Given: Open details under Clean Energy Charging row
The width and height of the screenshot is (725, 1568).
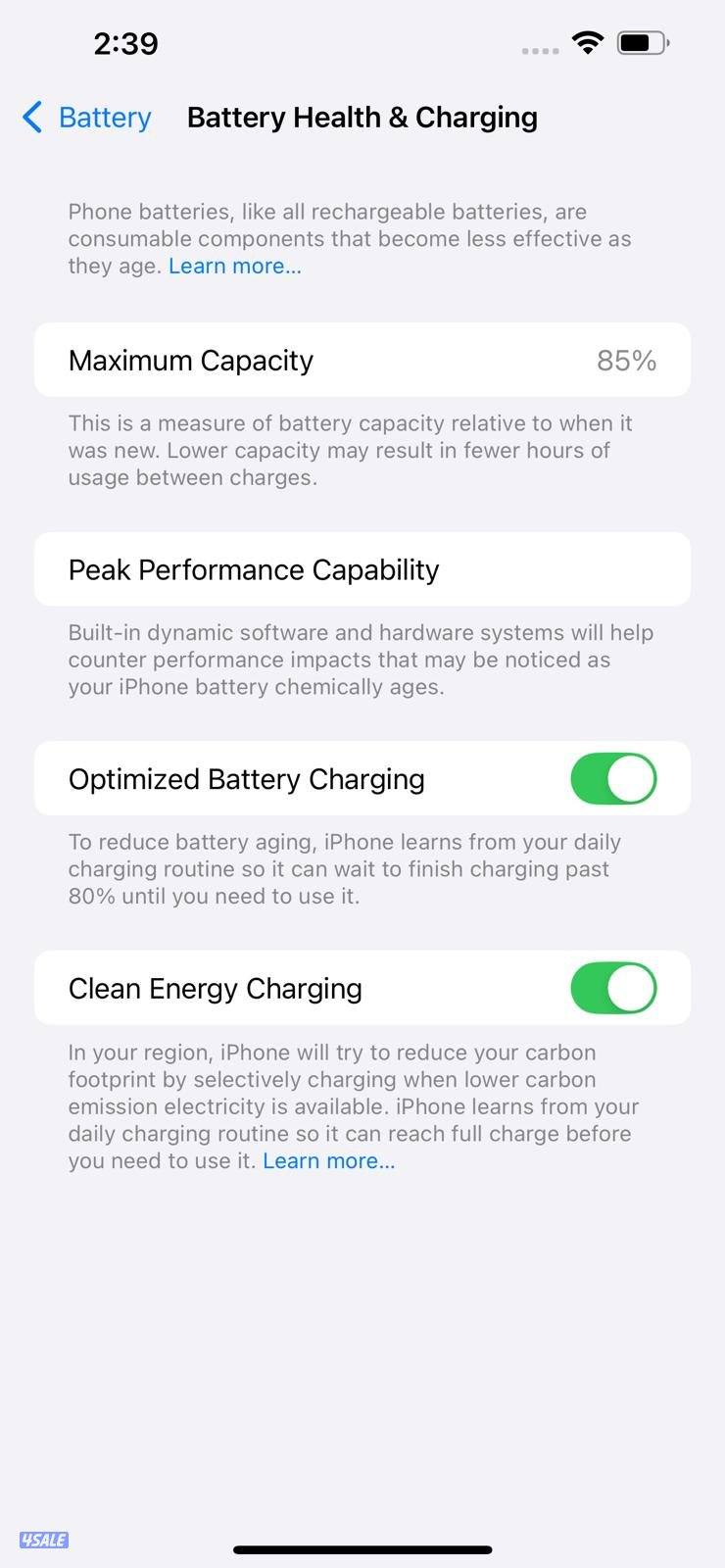Looking at the screenshot, I should click(x=362, y=988).
